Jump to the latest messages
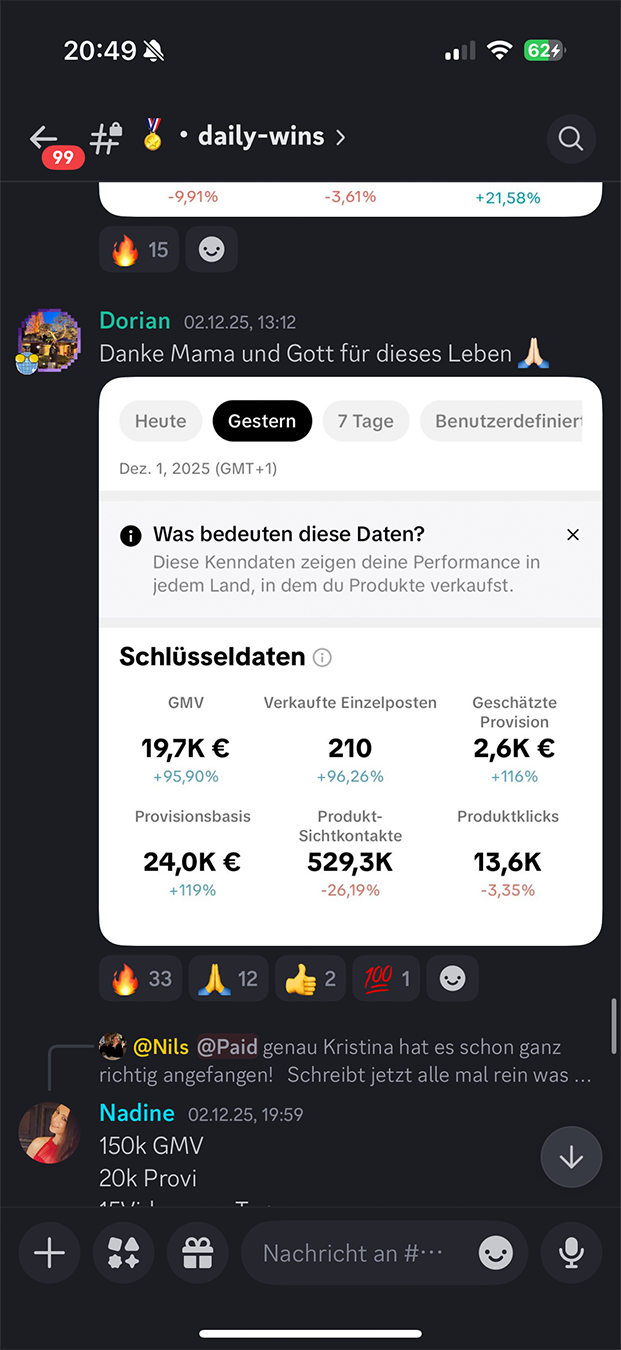This screenshot has height=1350, width=621. (571, 1157)
